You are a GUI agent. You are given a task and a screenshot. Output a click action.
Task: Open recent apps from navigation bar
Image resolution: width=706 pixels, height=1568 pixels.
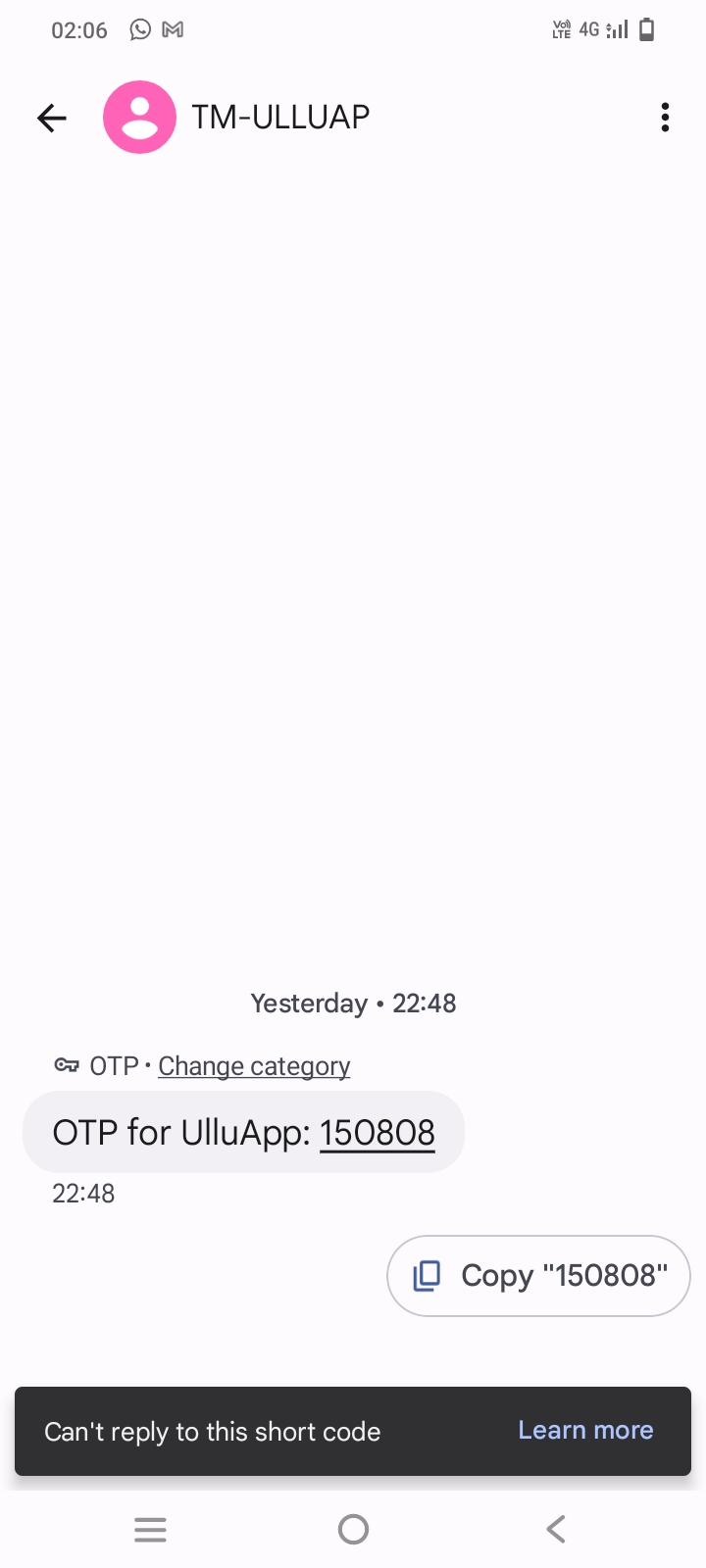(x=150, y=1529)
